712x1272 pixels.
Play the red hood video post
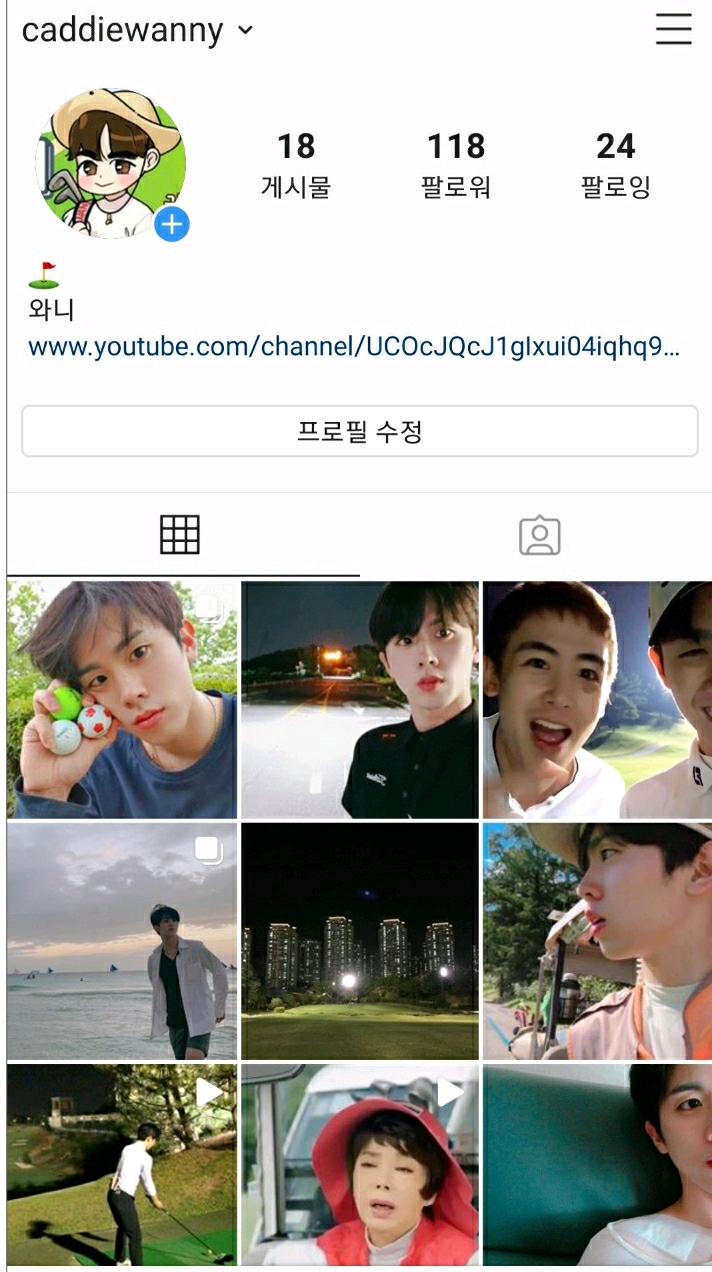[x=360, y=1165]
